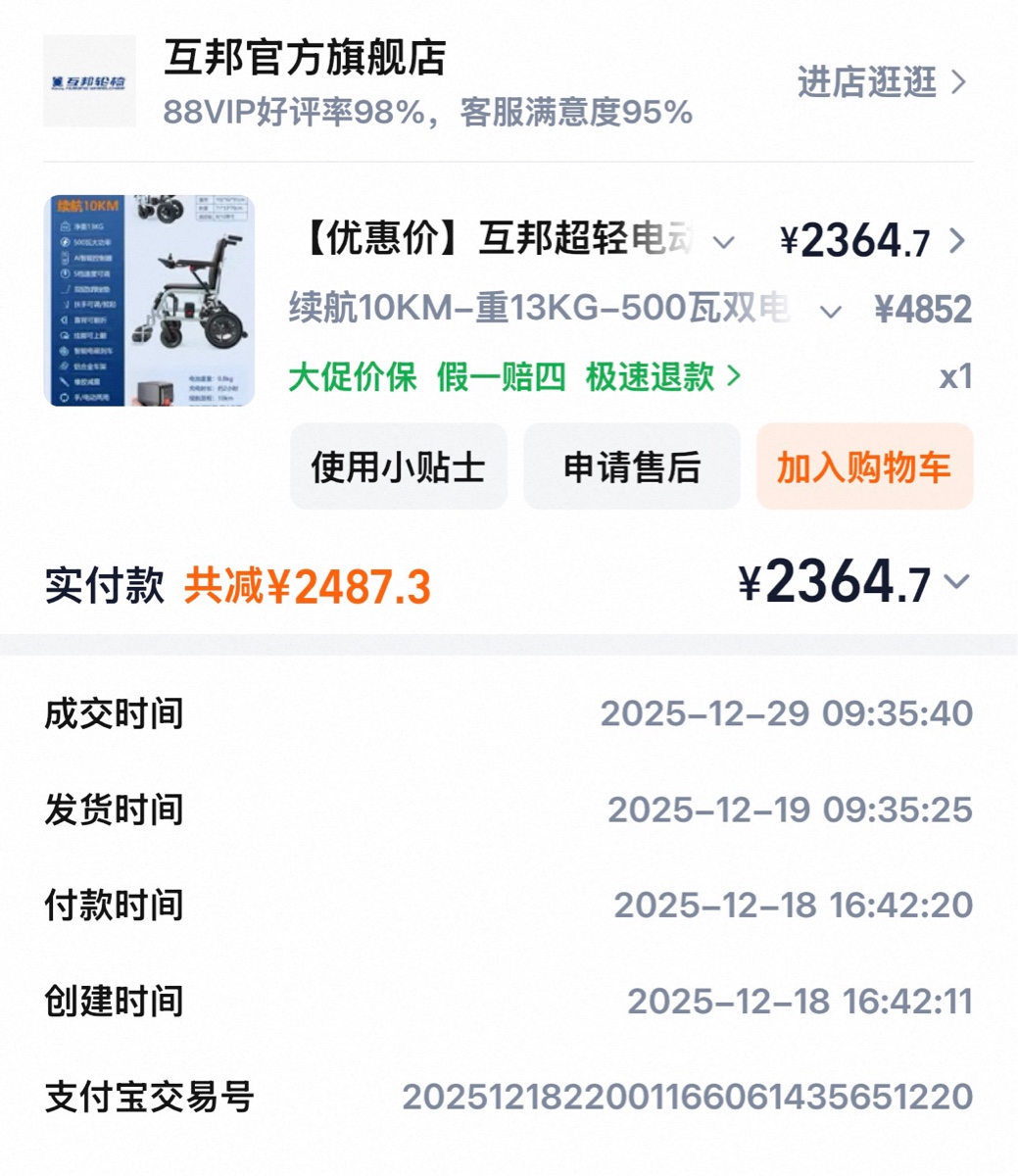Open the 互邦官方旗舰店 shop header
The height and width of the screenshot is (1176, 1018).
pos(305,59)
